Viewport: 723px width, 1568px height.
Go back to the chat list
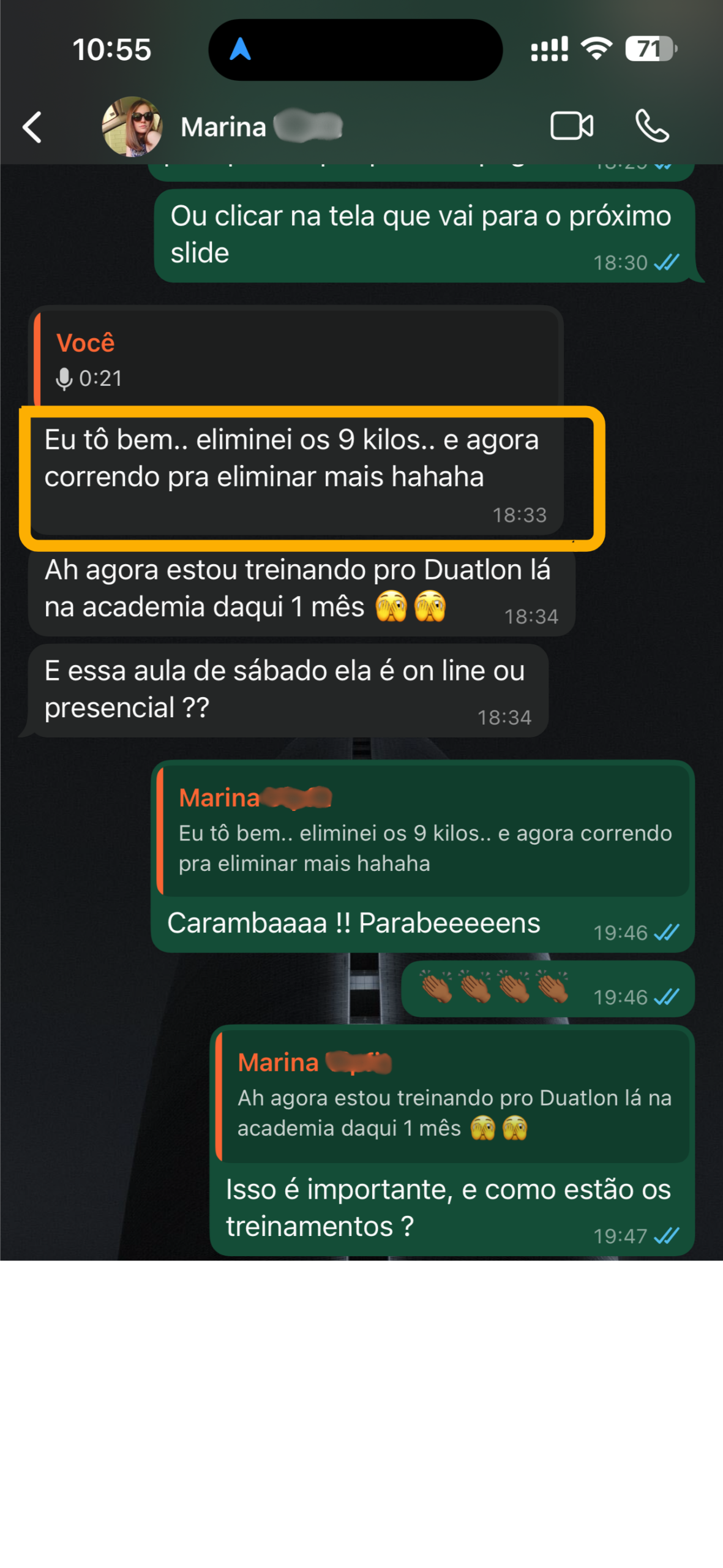coord(32,127)
